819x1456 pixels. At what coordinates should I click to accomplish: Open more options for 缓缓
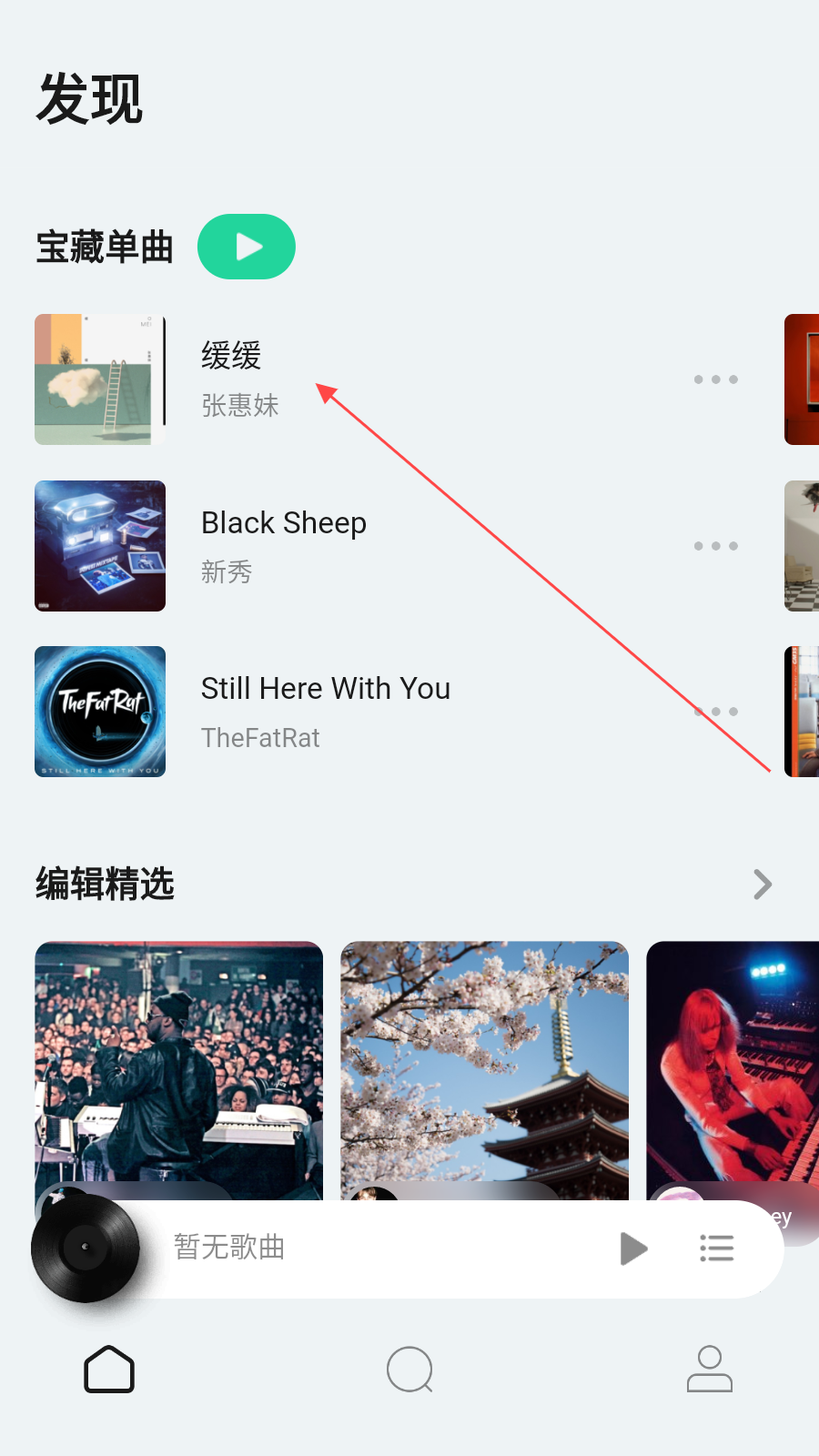[x=715, y=379]
